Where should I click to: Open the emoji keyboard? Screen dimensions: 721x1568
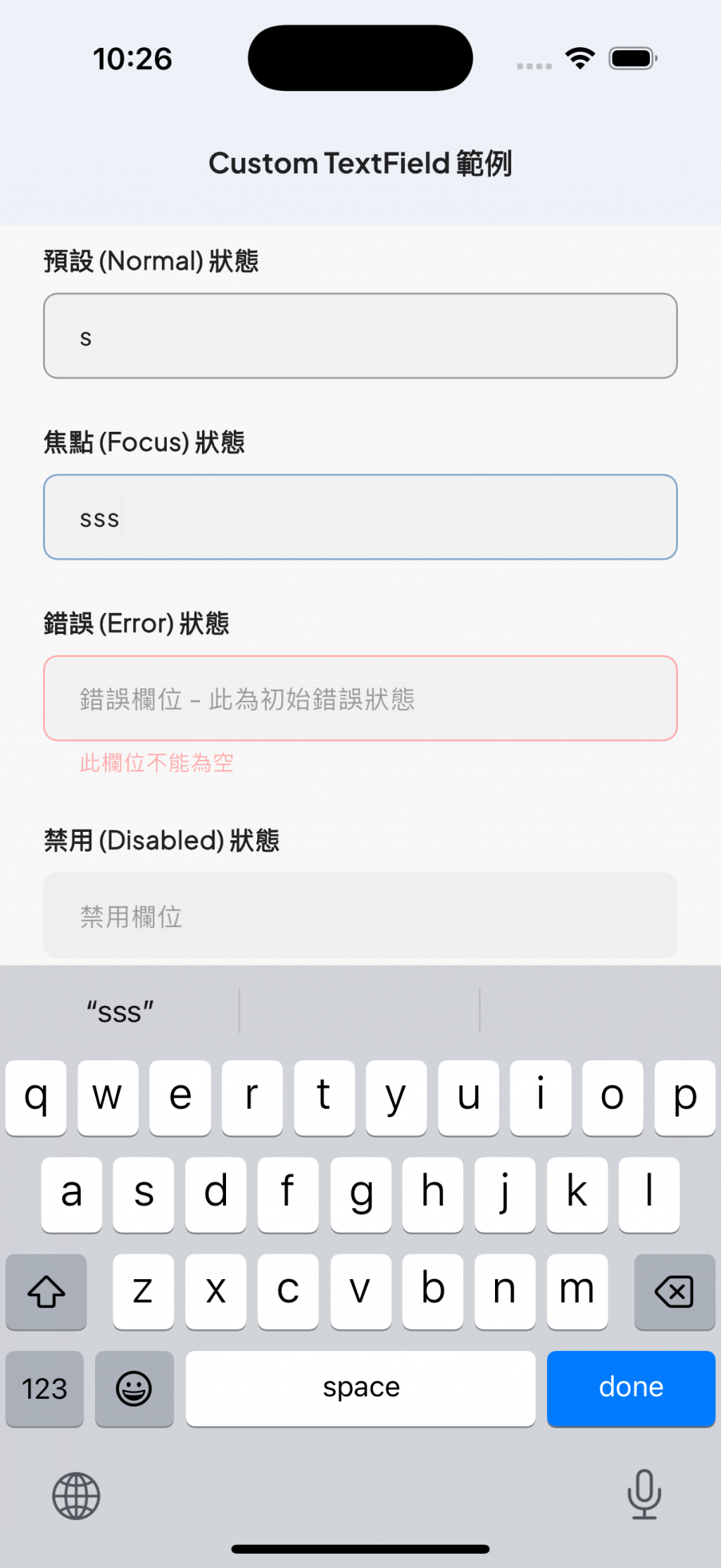coord(134,1388)
